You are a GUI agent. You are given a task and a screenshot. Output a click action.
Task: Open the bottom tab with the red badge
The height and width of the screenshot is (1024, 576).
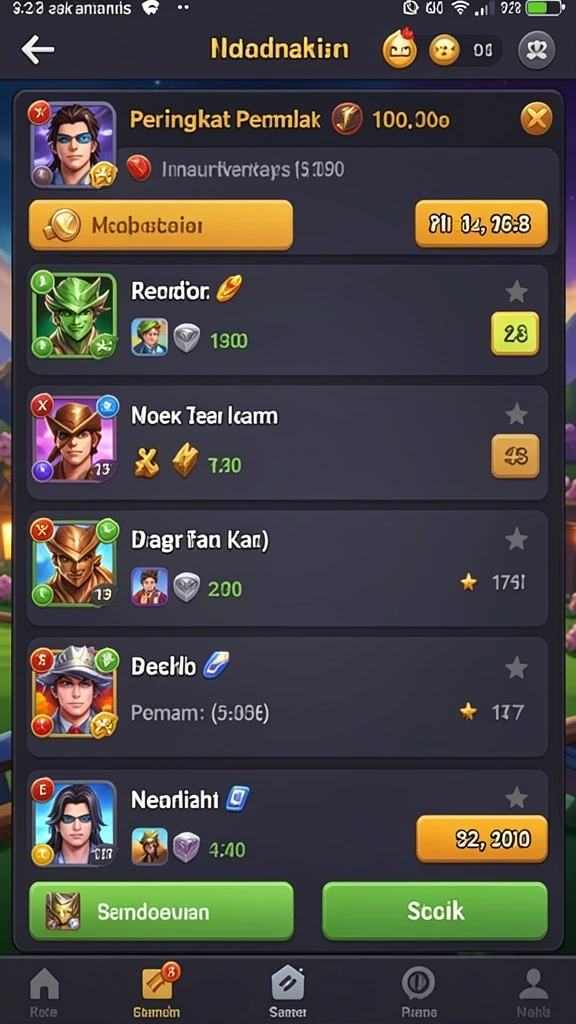point(157,991)
